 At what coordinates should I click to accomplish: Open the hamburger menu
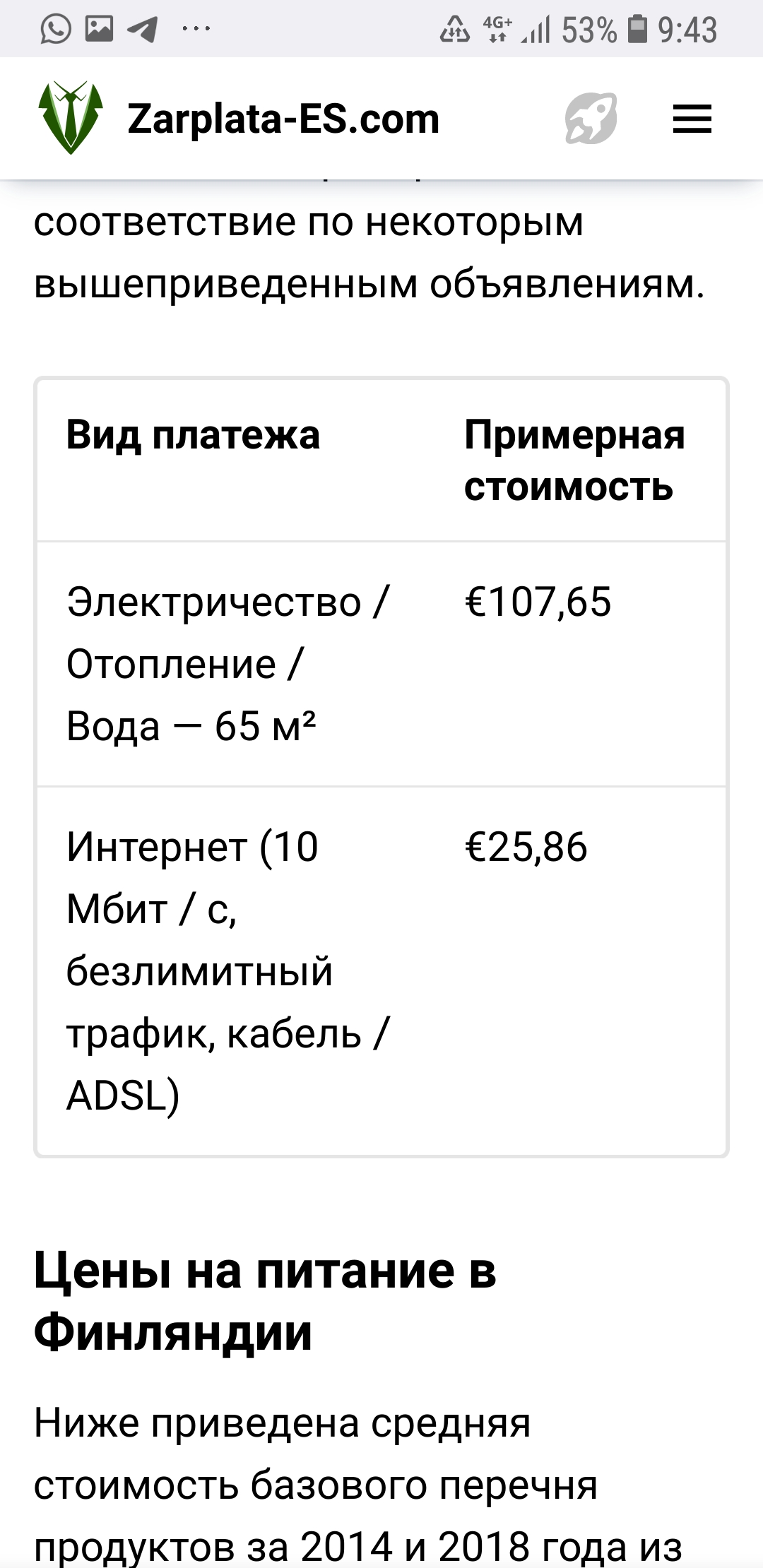click(692, 119)
